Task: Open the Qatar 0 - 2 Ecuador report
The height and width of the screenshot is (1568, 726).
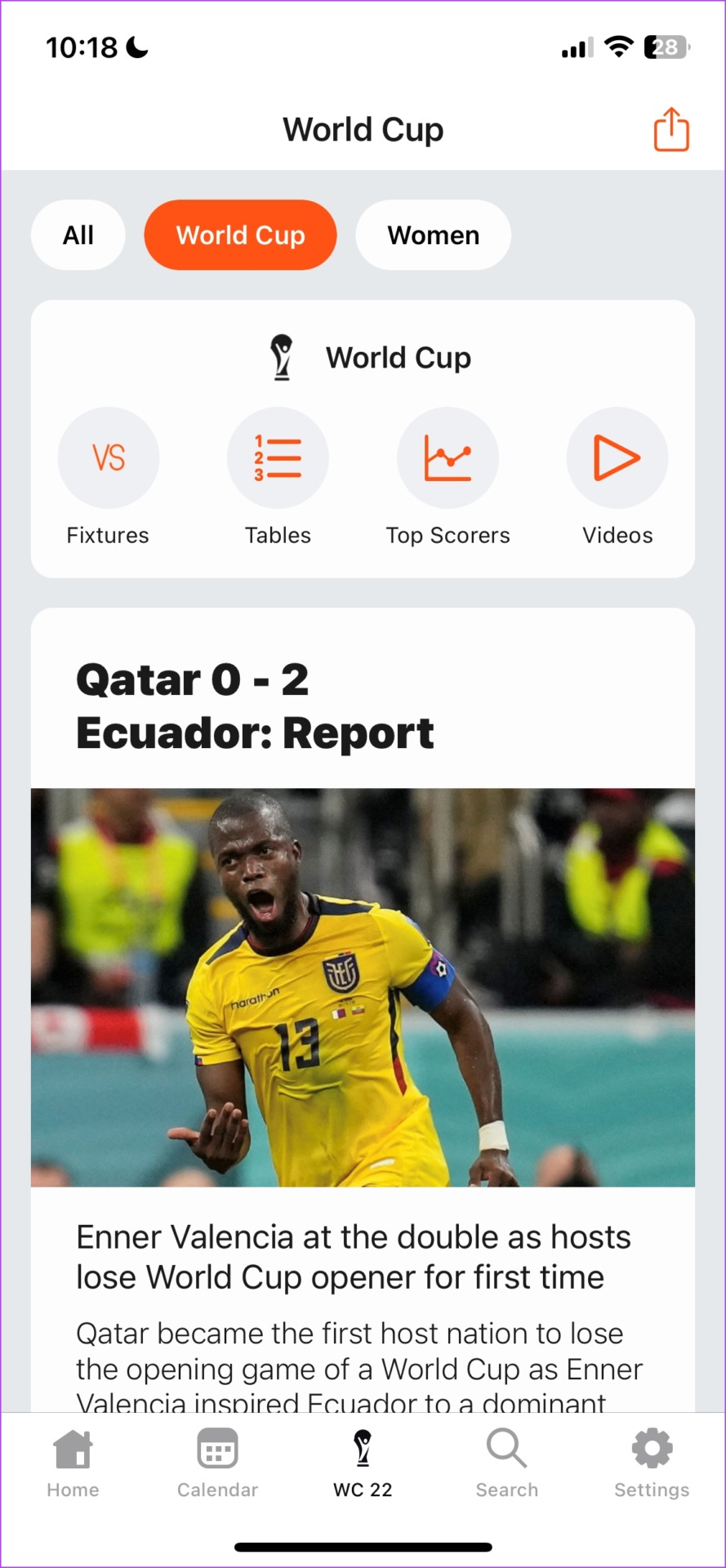Action: (255, 706)
